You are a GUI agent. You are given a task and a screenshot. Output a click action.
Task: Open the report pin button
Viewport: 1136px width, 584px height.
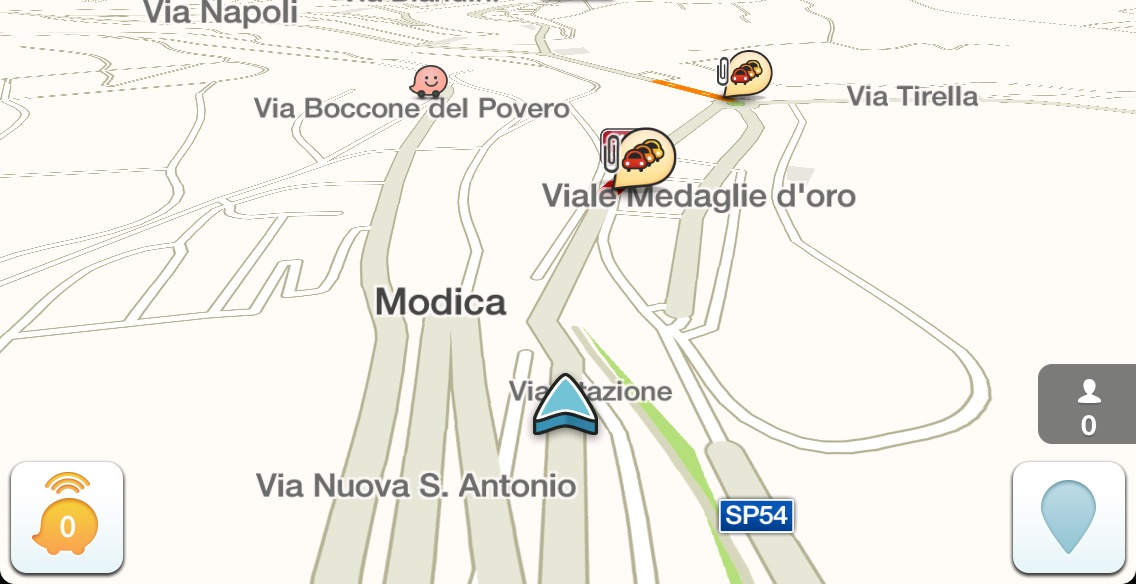(1068, 517)
